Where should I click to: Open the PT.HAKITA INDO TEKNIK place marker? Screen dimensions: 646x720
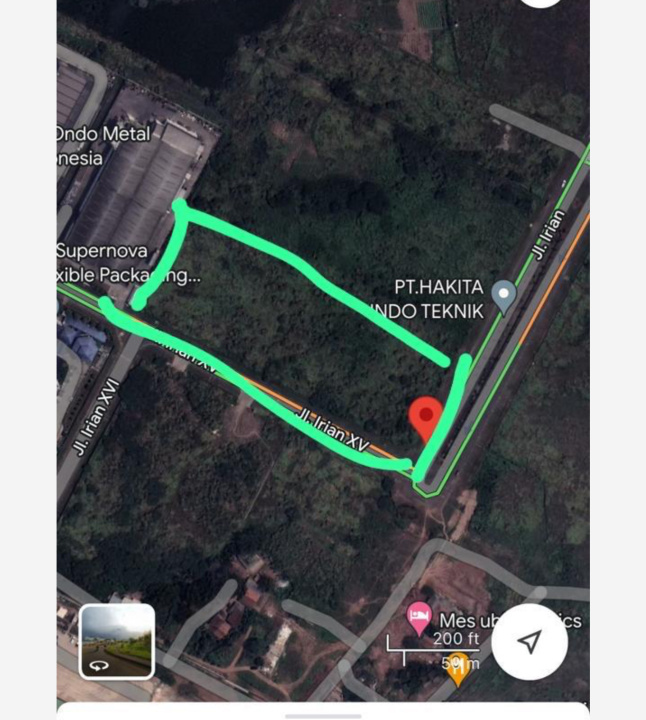[x=505, y=296]
